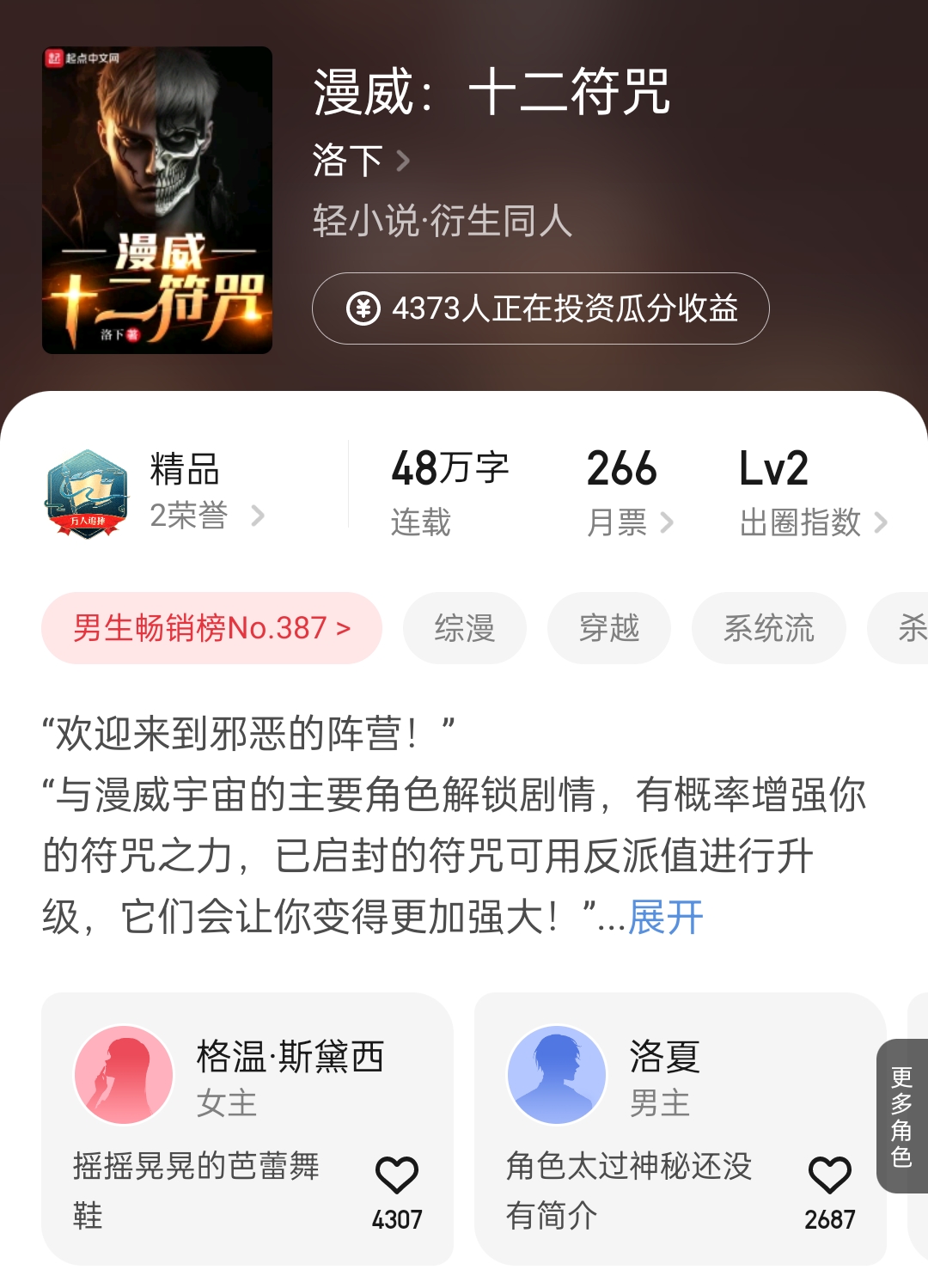This screenshot has width=928, height=1288.
Task: Open 洛夏's blue avatar icon
Action: tap(559, 1073)
